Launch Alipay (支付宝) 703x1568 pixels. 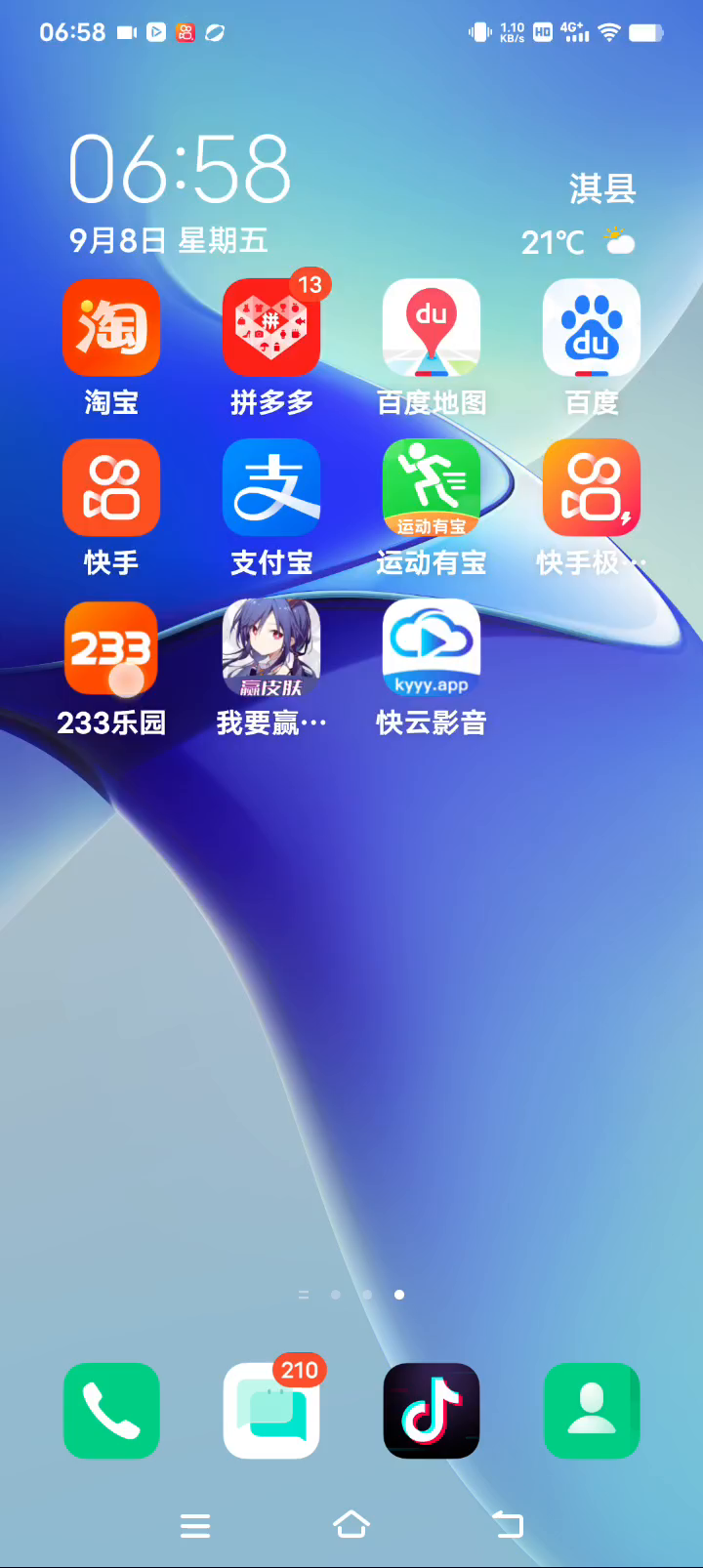(x=271, y=487)
